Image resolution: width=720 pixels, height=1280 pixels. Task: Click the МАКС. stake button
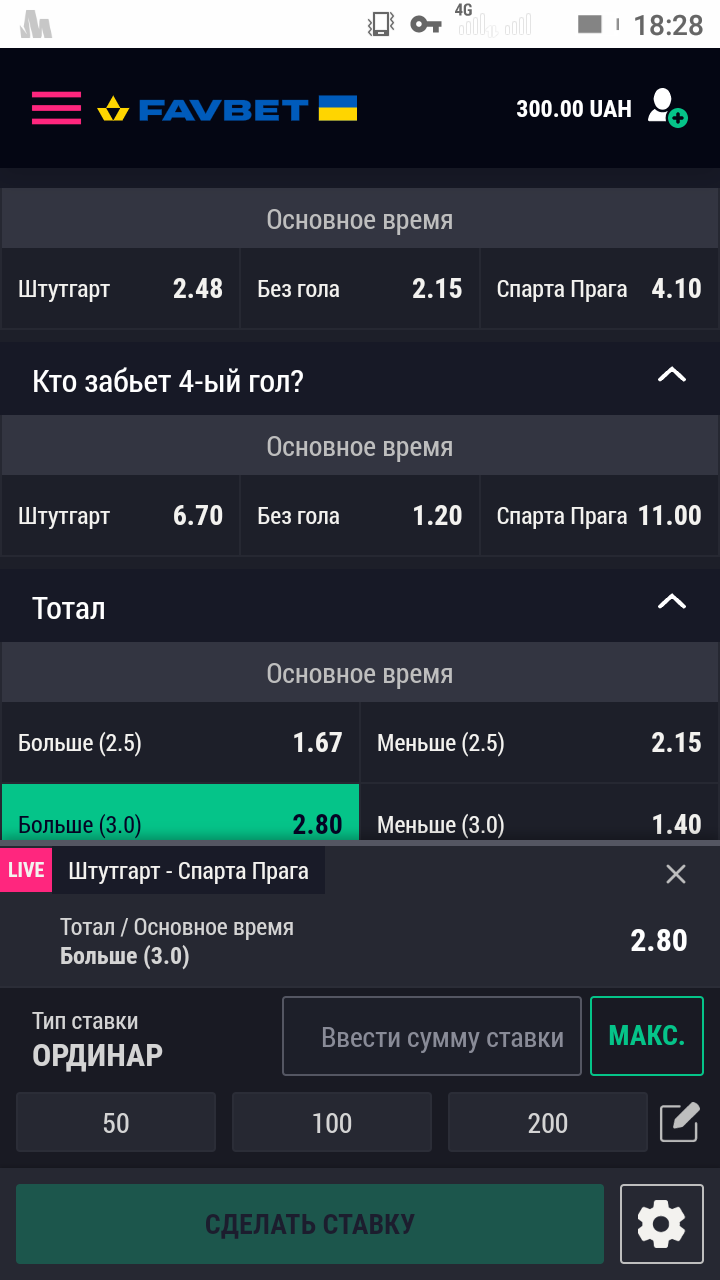coord(646,1036)
